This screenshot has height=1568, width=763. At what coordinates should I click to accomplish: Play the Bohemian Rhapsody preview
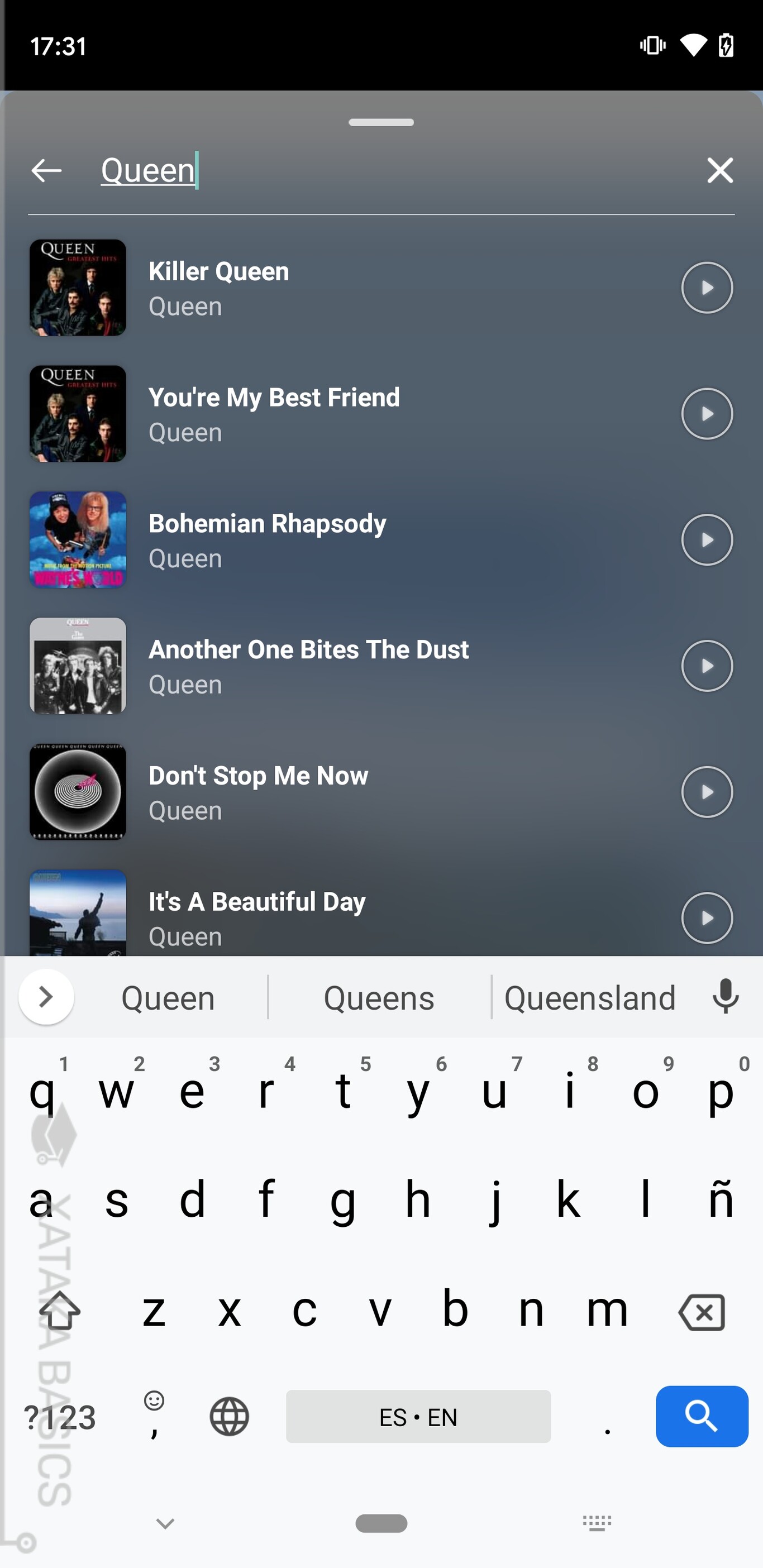[x=707, y=540]
